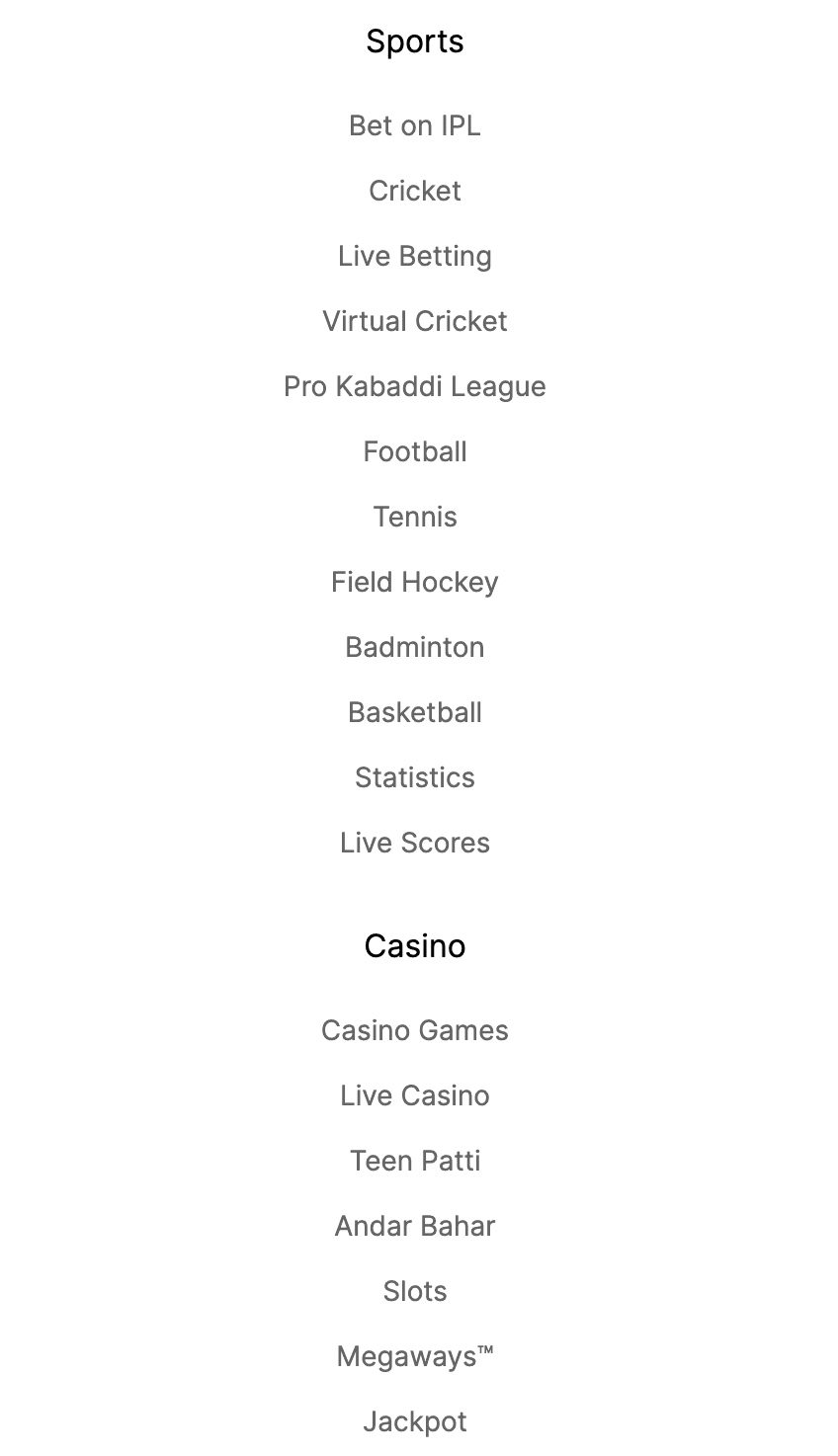Open Teen Patti
This screenshot has width=838, height=1456.
click(x=414, y=1161)
